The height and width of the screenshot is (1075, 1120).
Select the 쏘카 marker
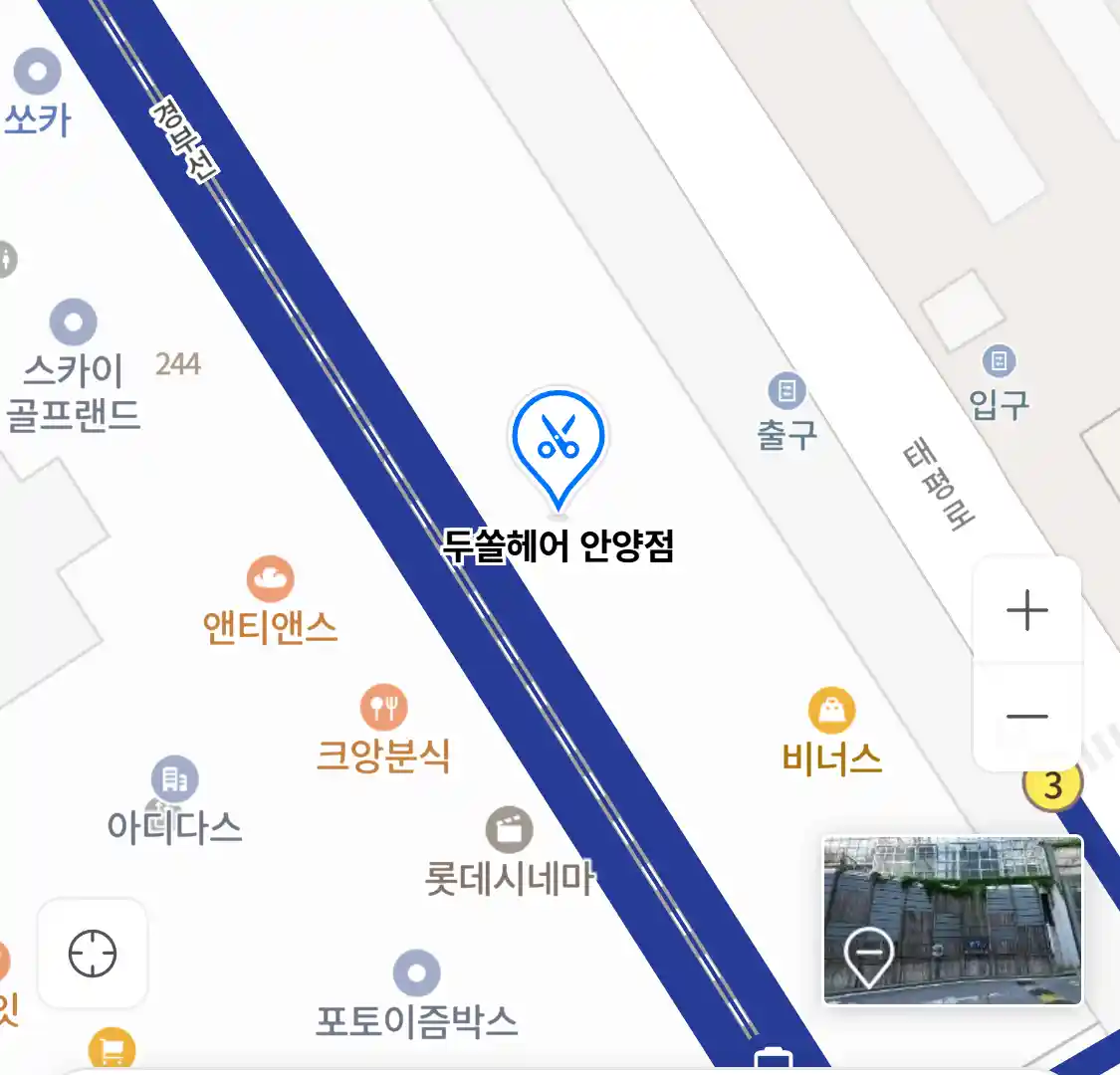(38, 72)
